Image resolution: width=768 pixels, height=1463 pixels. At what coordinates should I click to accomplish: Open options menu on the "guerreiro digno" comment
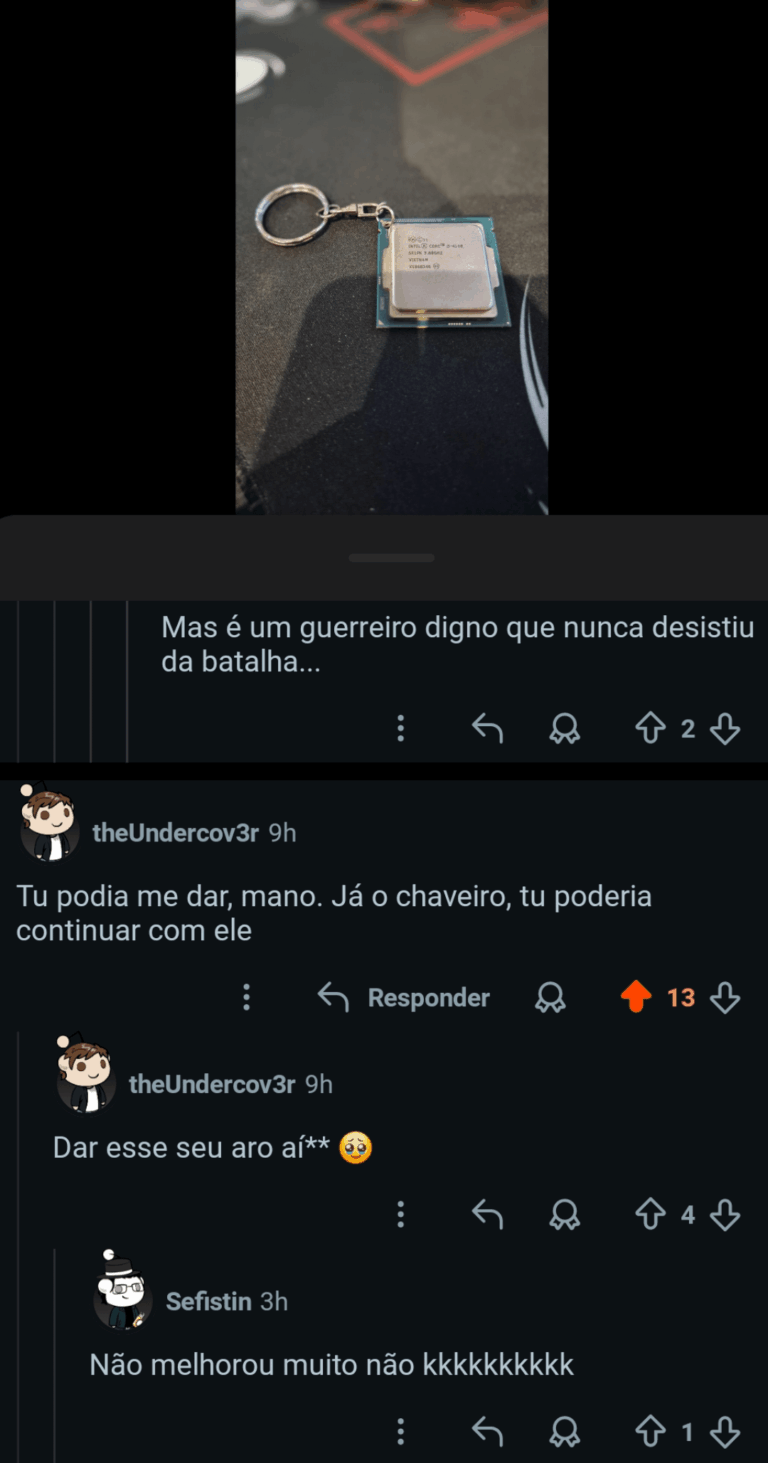click(400, 729)
